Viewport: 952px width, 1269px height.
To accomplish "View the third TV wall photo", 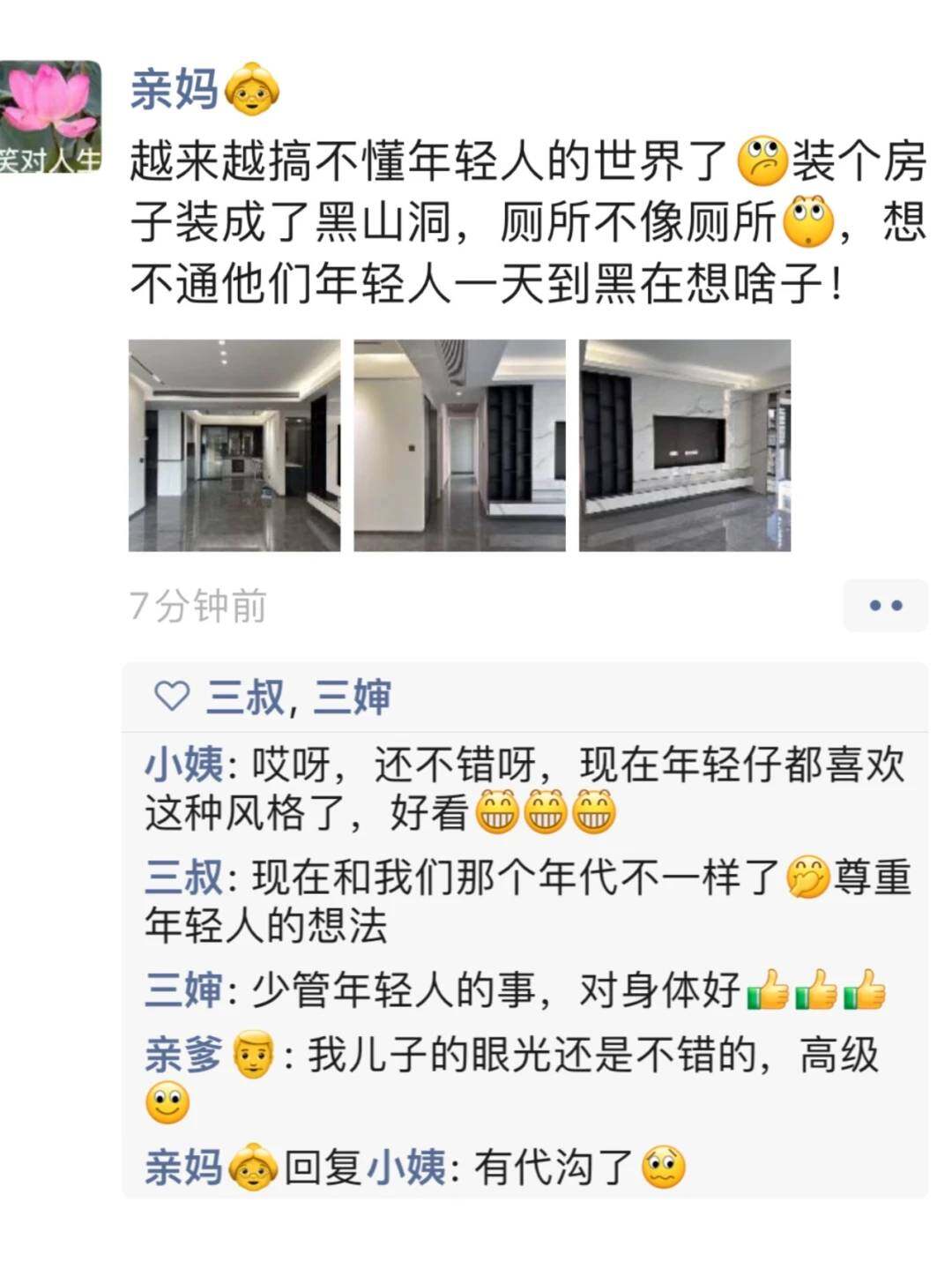I will click(x=685, y=445).
